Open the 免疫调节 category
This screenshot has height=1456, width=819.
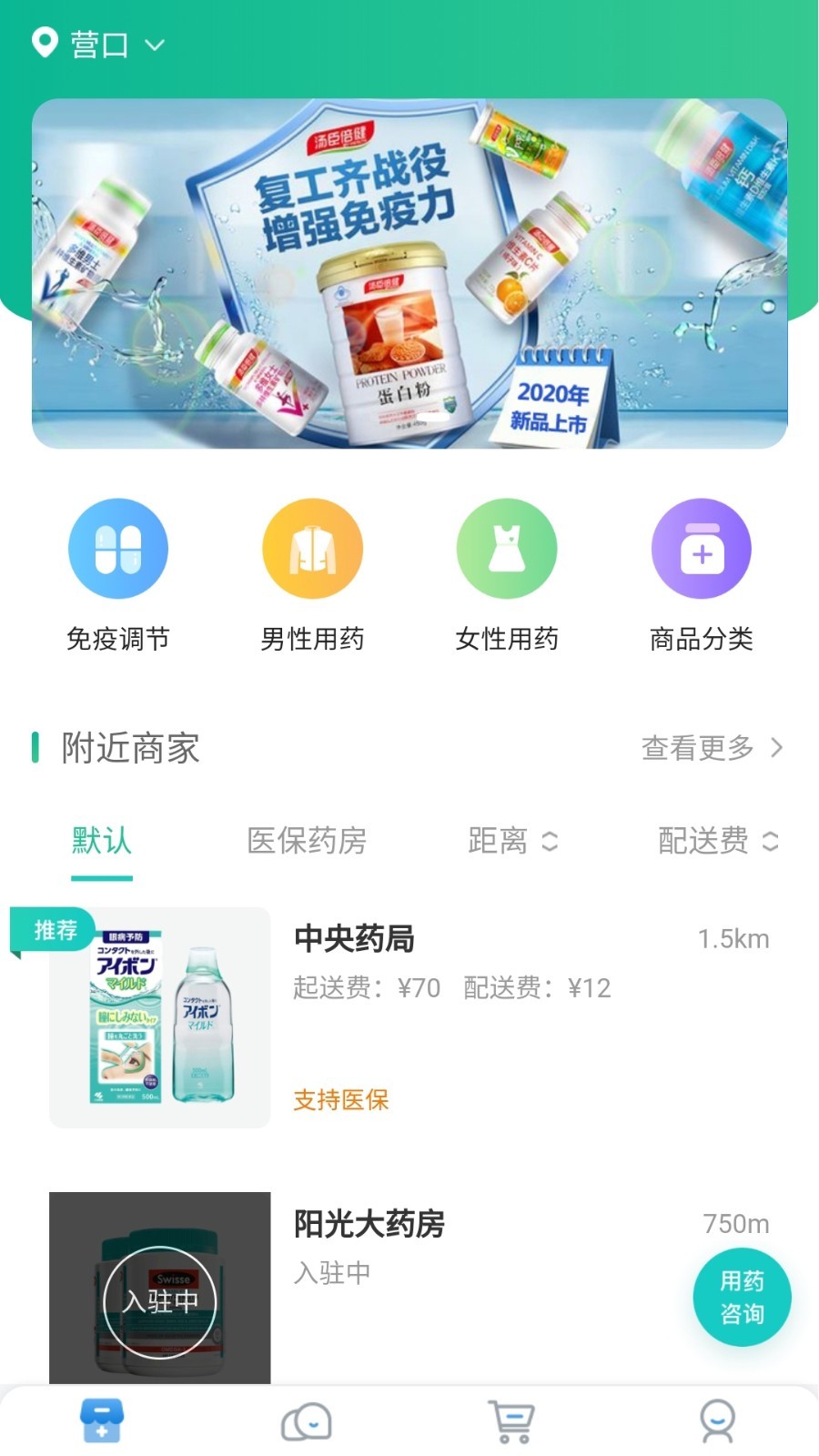click(118, 575)
